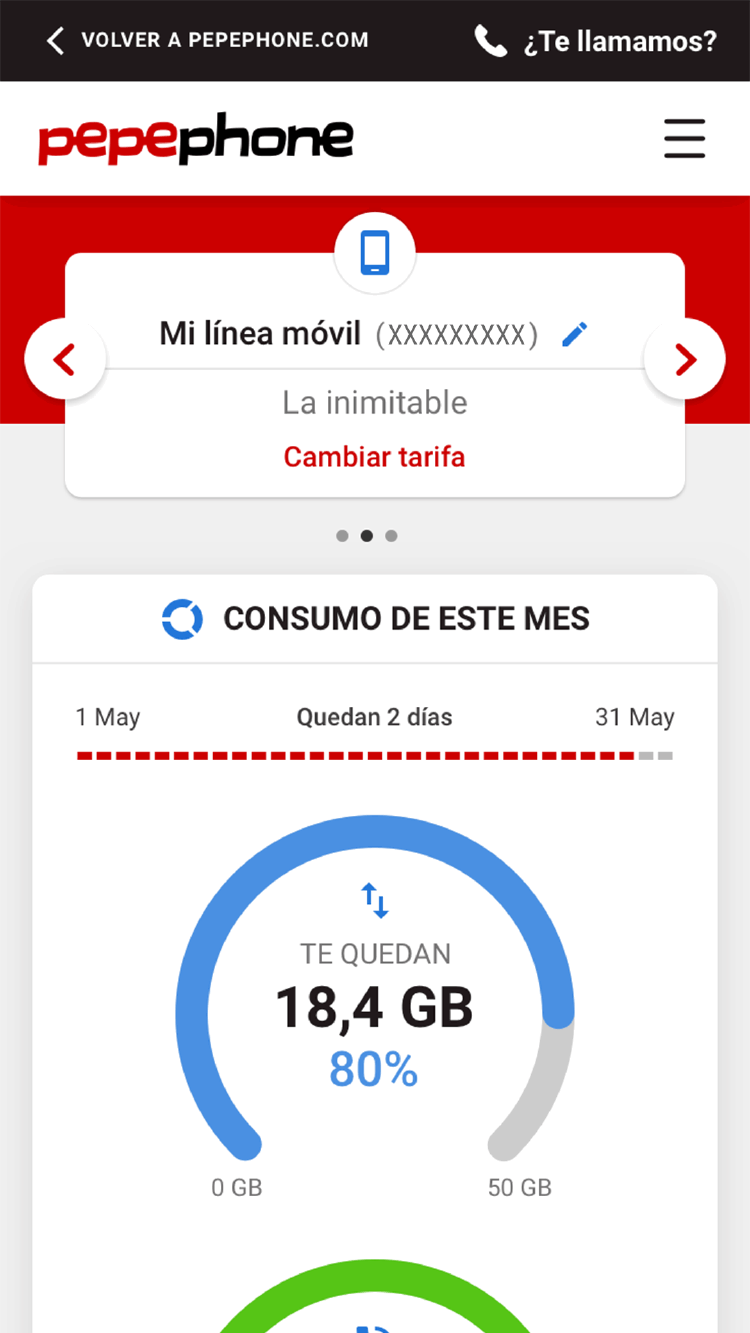
Task: Tap the pepephone logo
Action: [x=195, y=138]
